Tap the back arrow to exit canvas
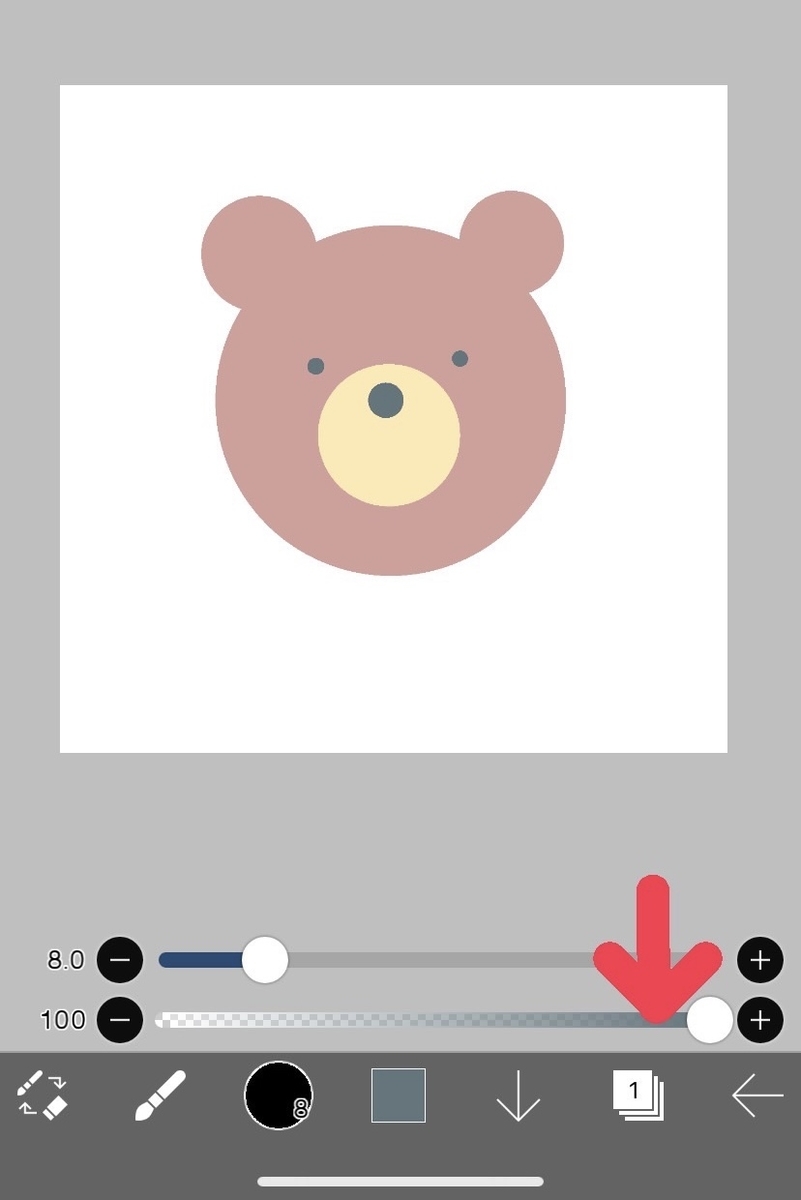The image size is (801, 1200). coord(757,1096)
